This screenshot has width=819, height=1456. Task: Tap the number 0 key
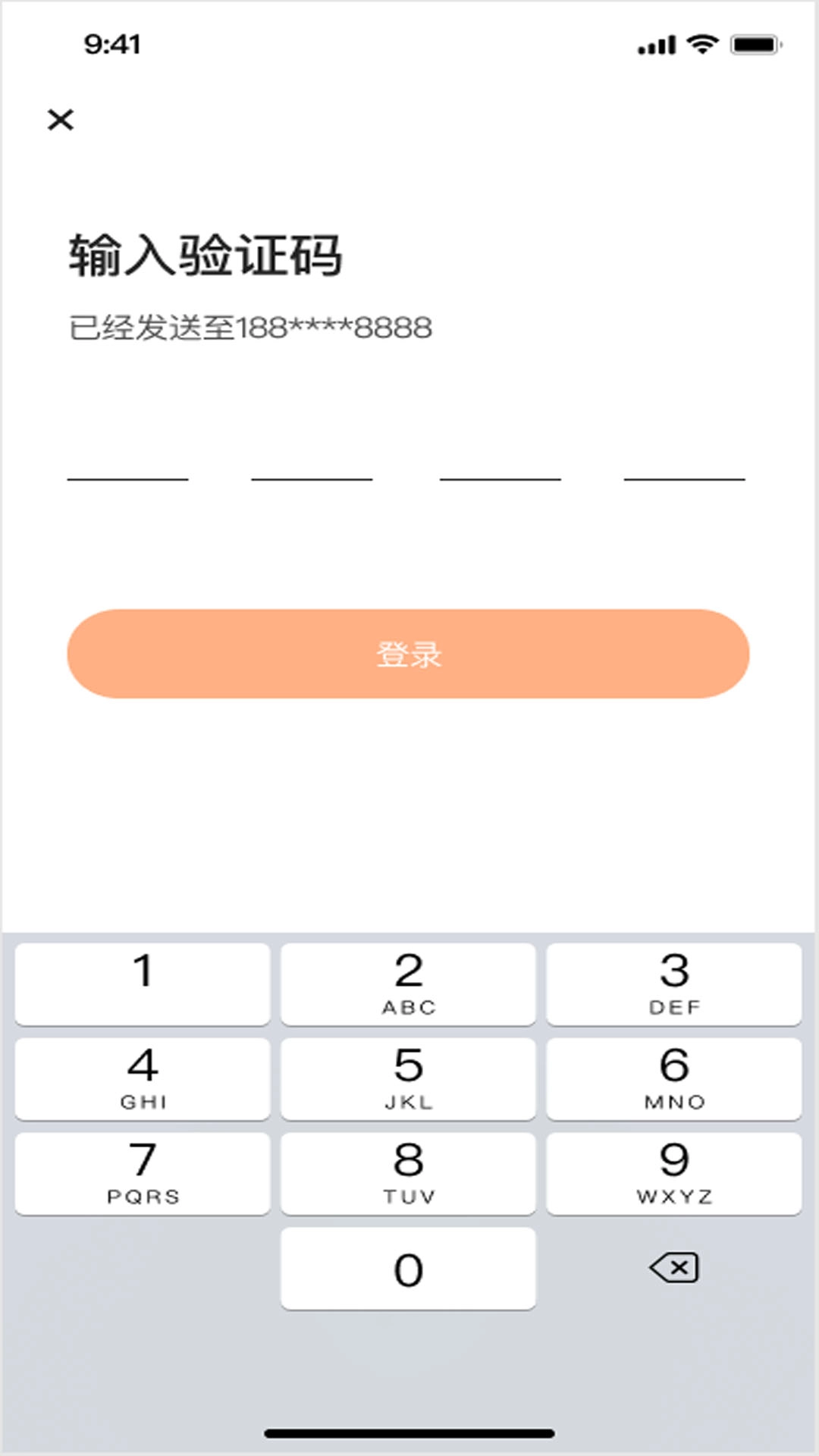[x=409, y=1268]
